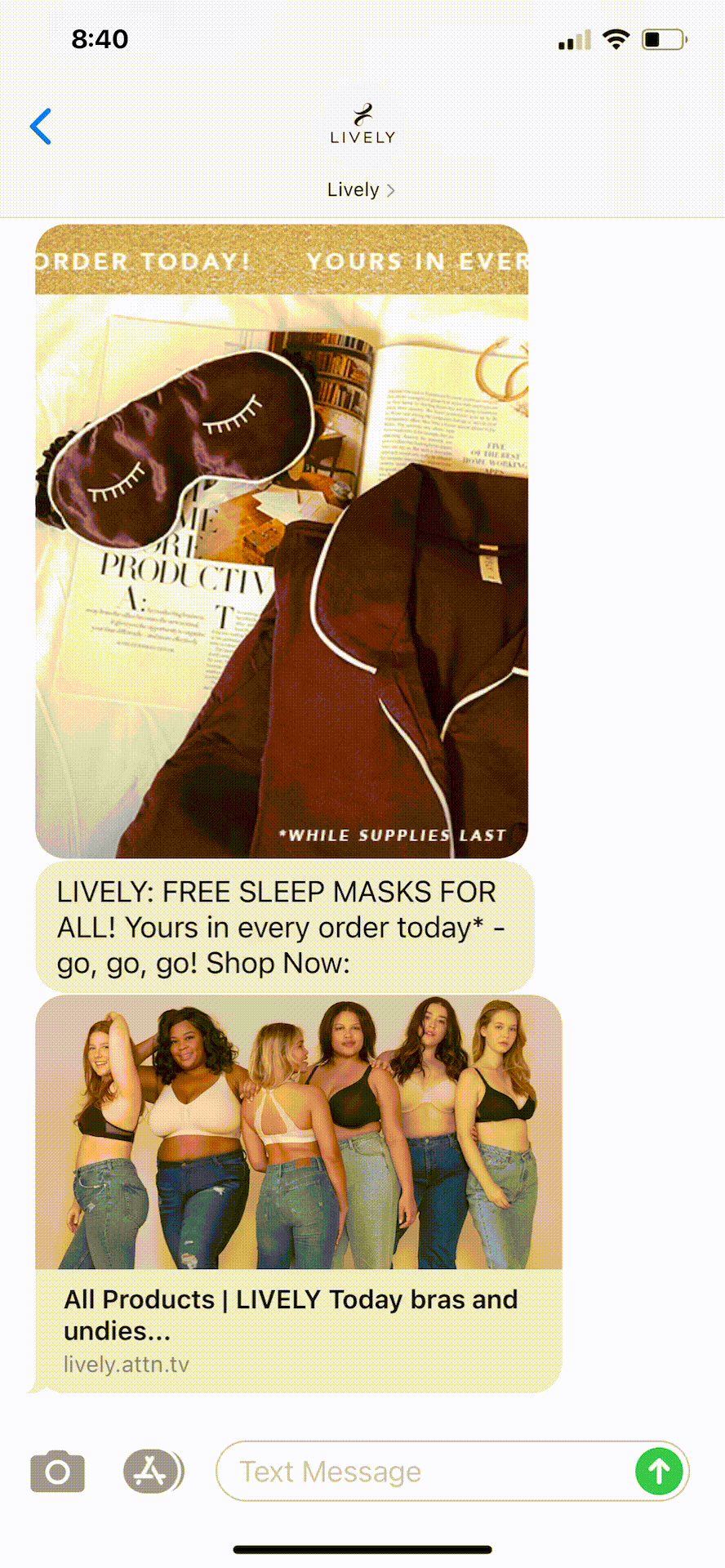The image size is (725, 1568).
Task: Go back to the messages list
Action: 41,127
